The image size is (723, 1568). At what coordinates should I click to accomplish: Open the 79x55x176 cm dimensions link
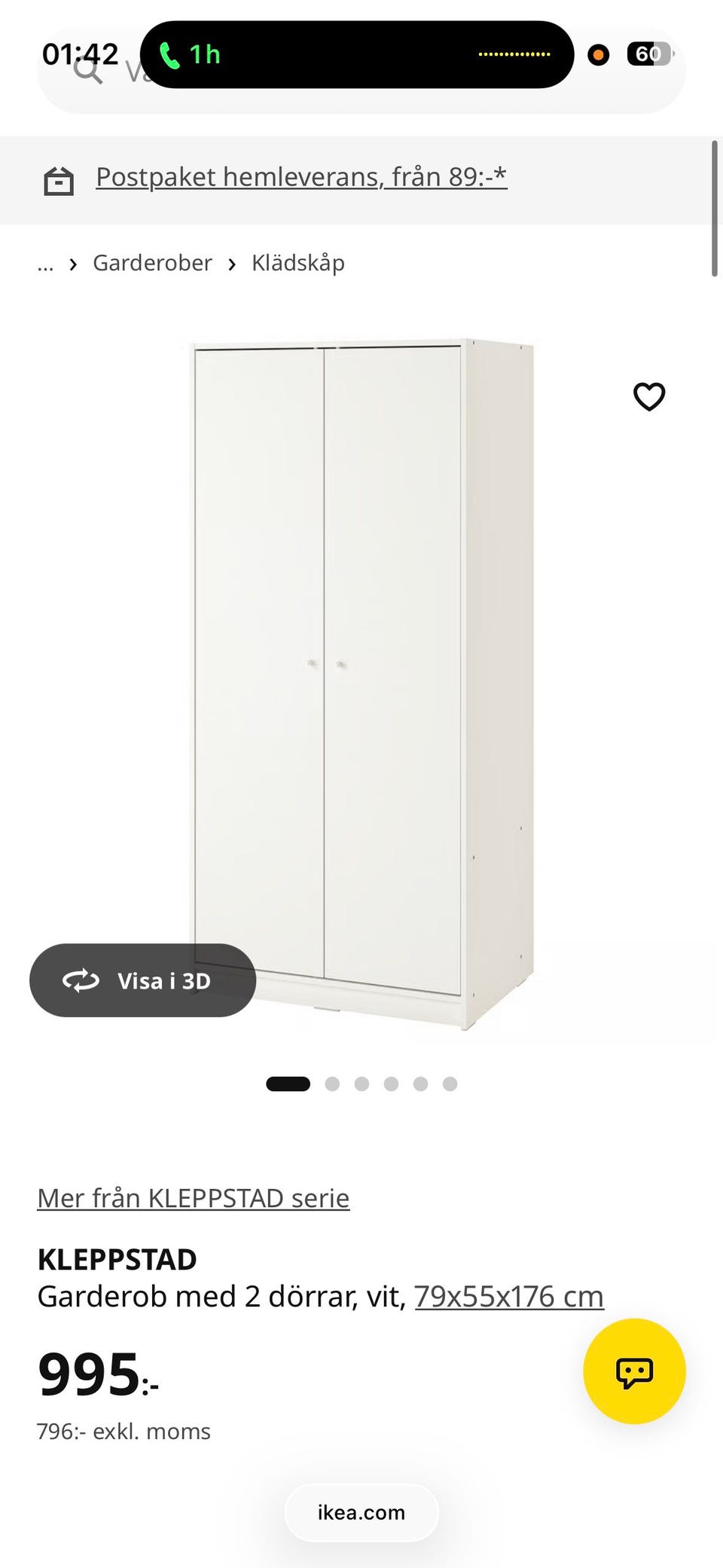point(509,1296)
